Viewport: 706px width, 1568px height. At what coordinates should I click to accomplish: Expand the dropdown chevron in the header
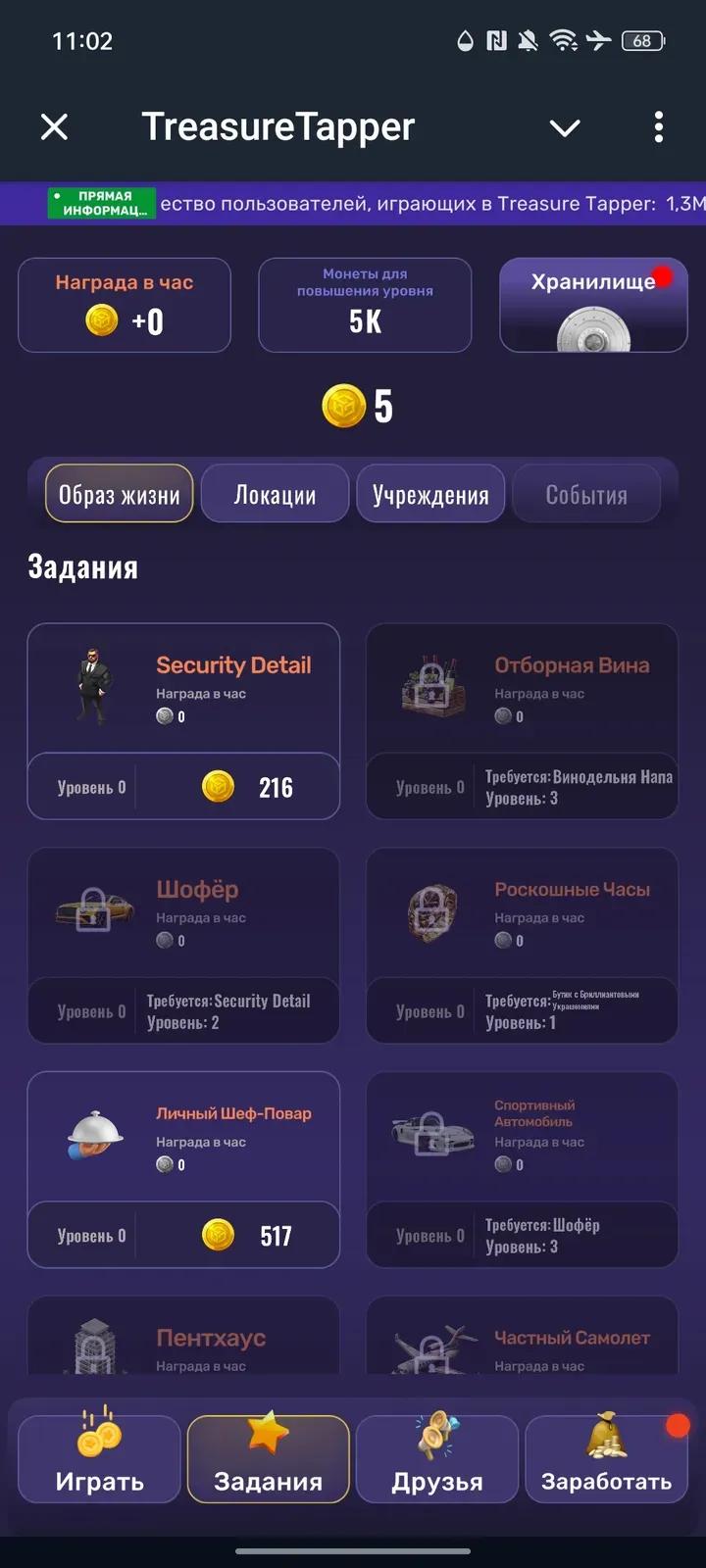pos(565,127)
